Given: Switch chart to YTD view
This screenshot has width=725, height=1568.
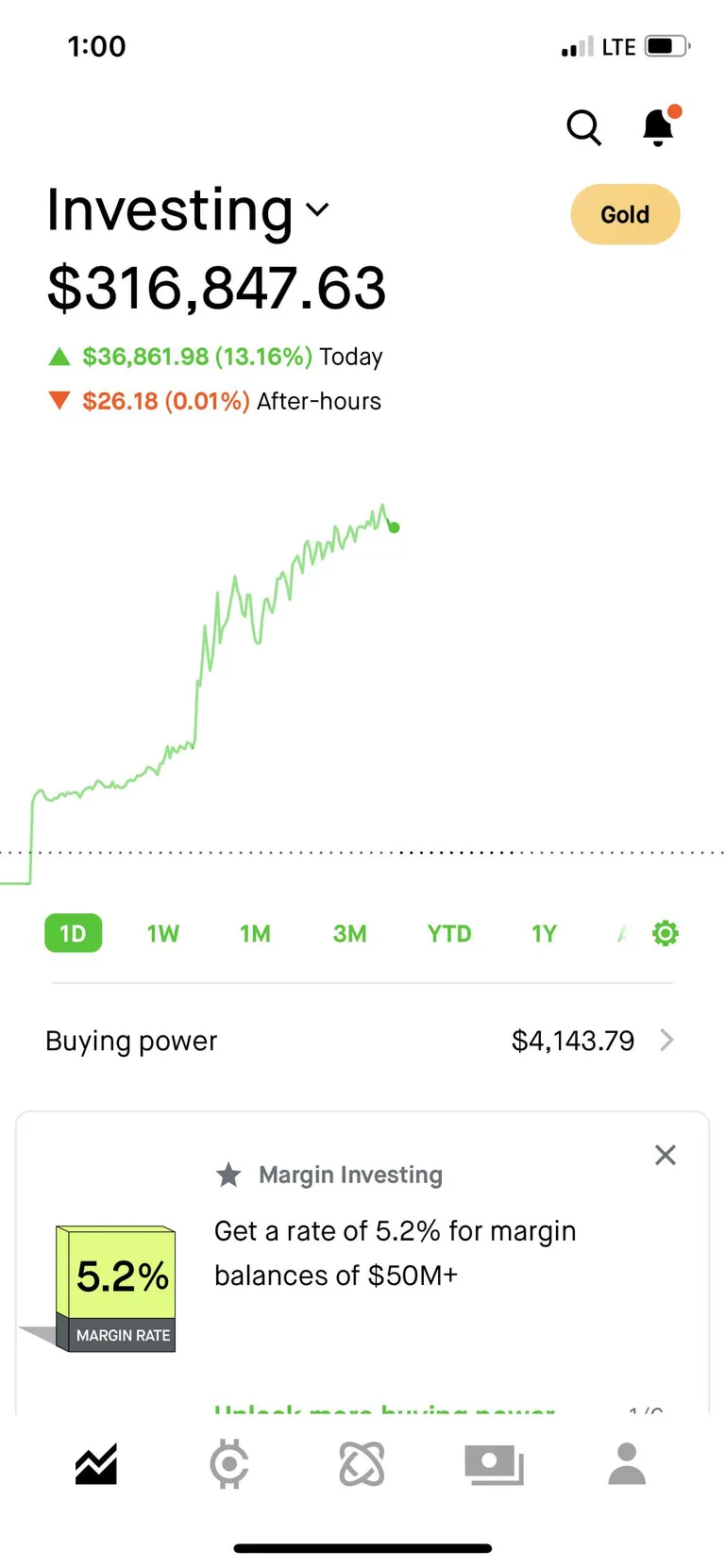Looking at the screenshot, I should 448,933.
